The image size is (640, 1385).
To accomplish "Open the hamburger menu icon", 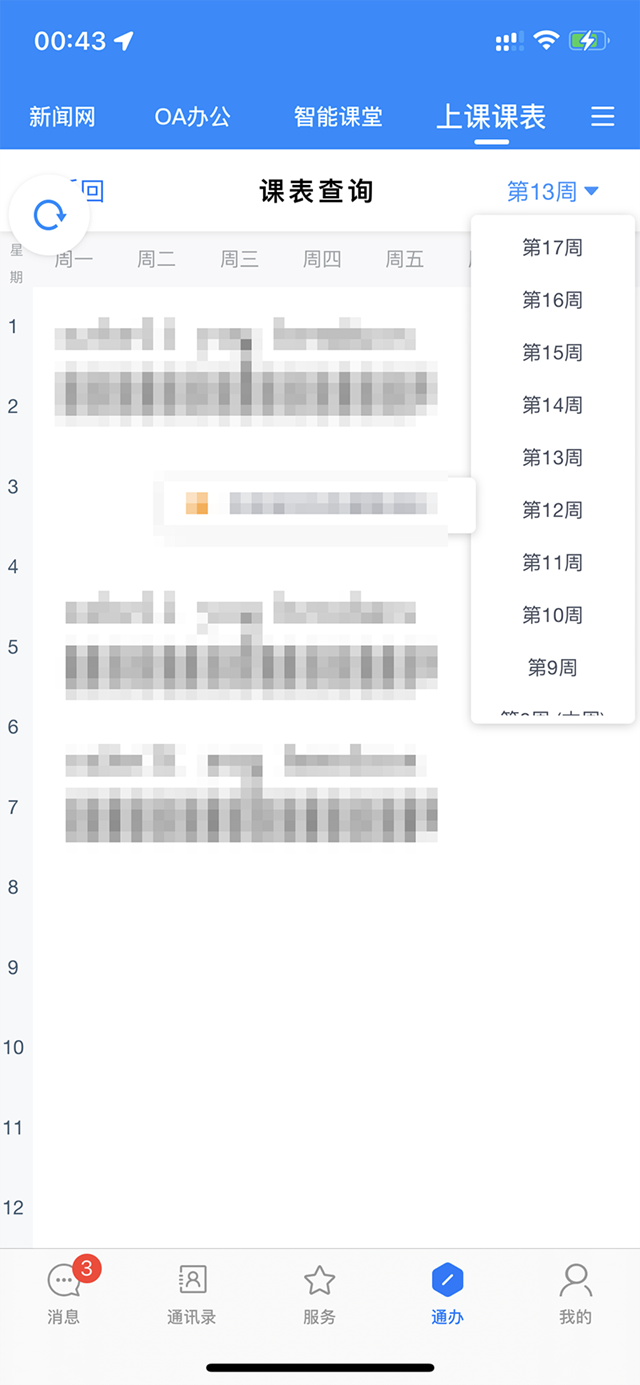I will click(603, 117).
